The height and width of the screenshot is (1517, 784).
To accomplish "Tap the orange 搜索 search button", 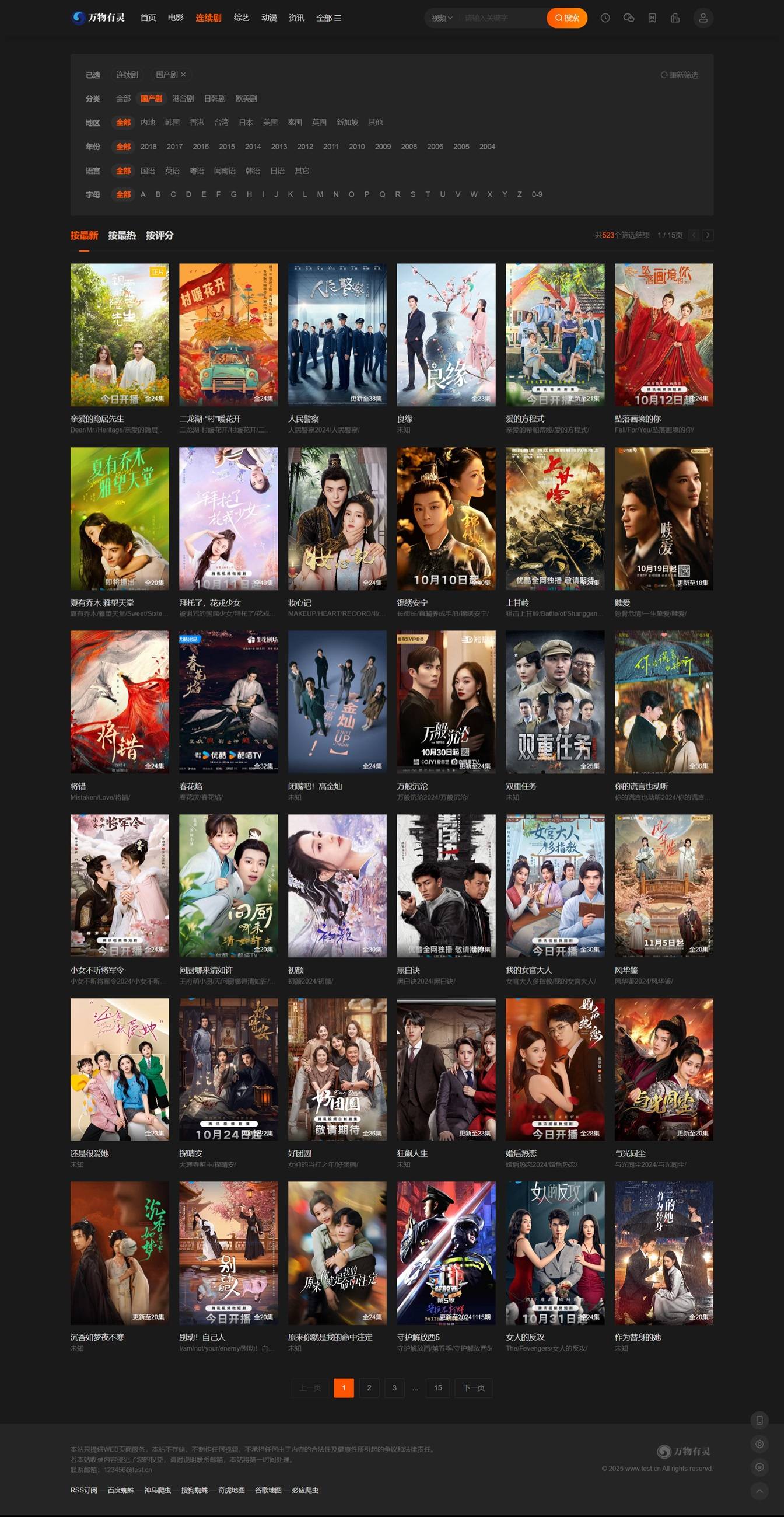I will (x=566, y=18).
